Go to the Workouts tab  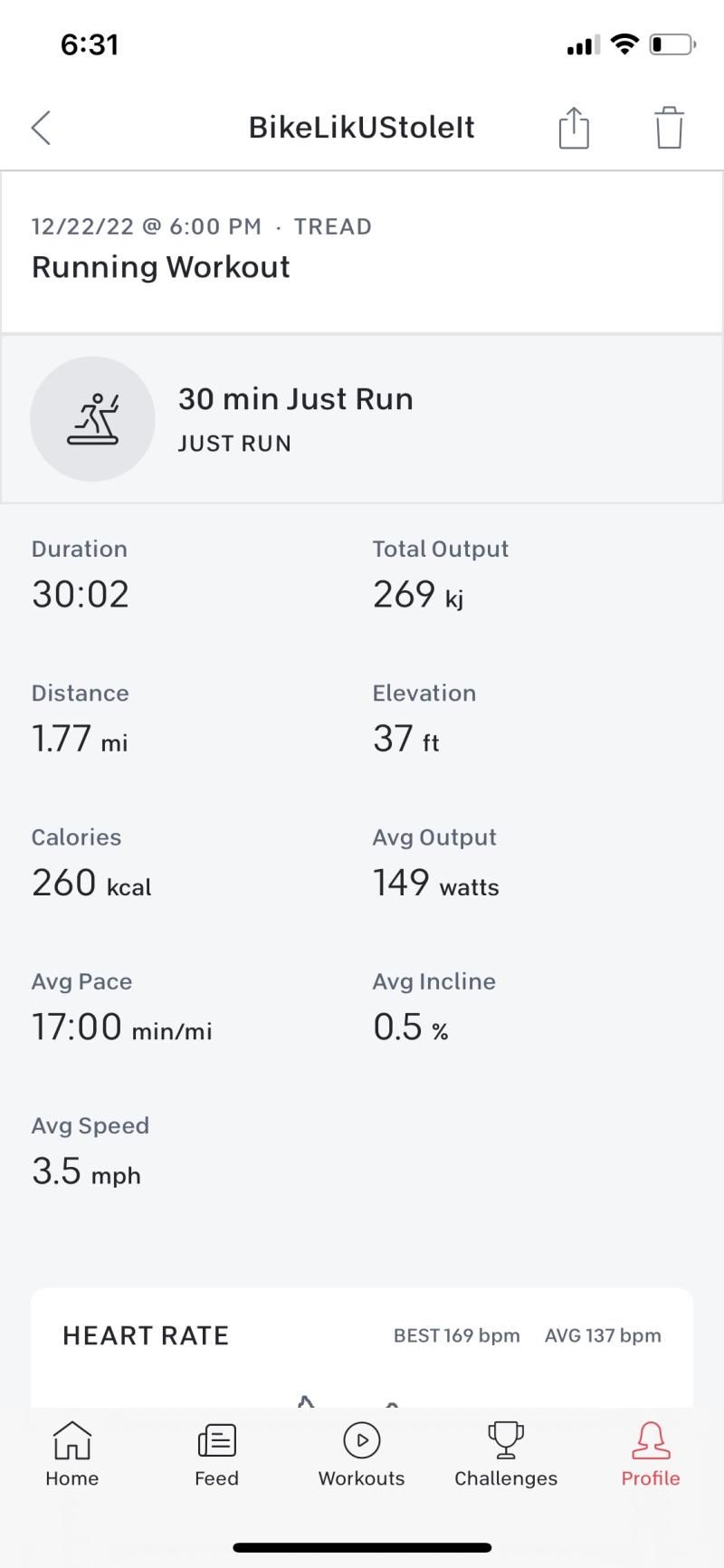coord(361,1454)
